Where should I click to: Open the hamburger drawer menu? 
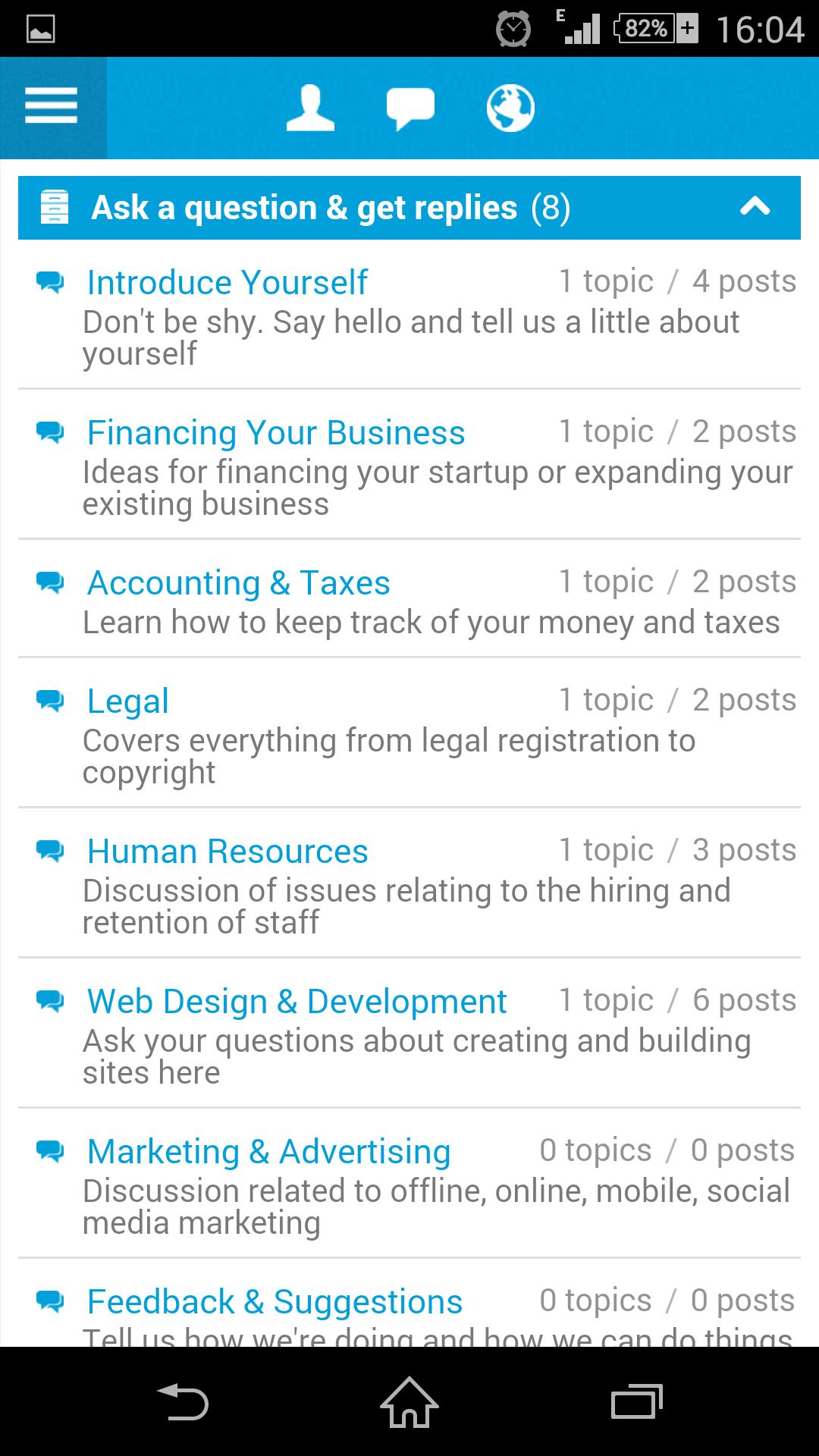(52, 106)
